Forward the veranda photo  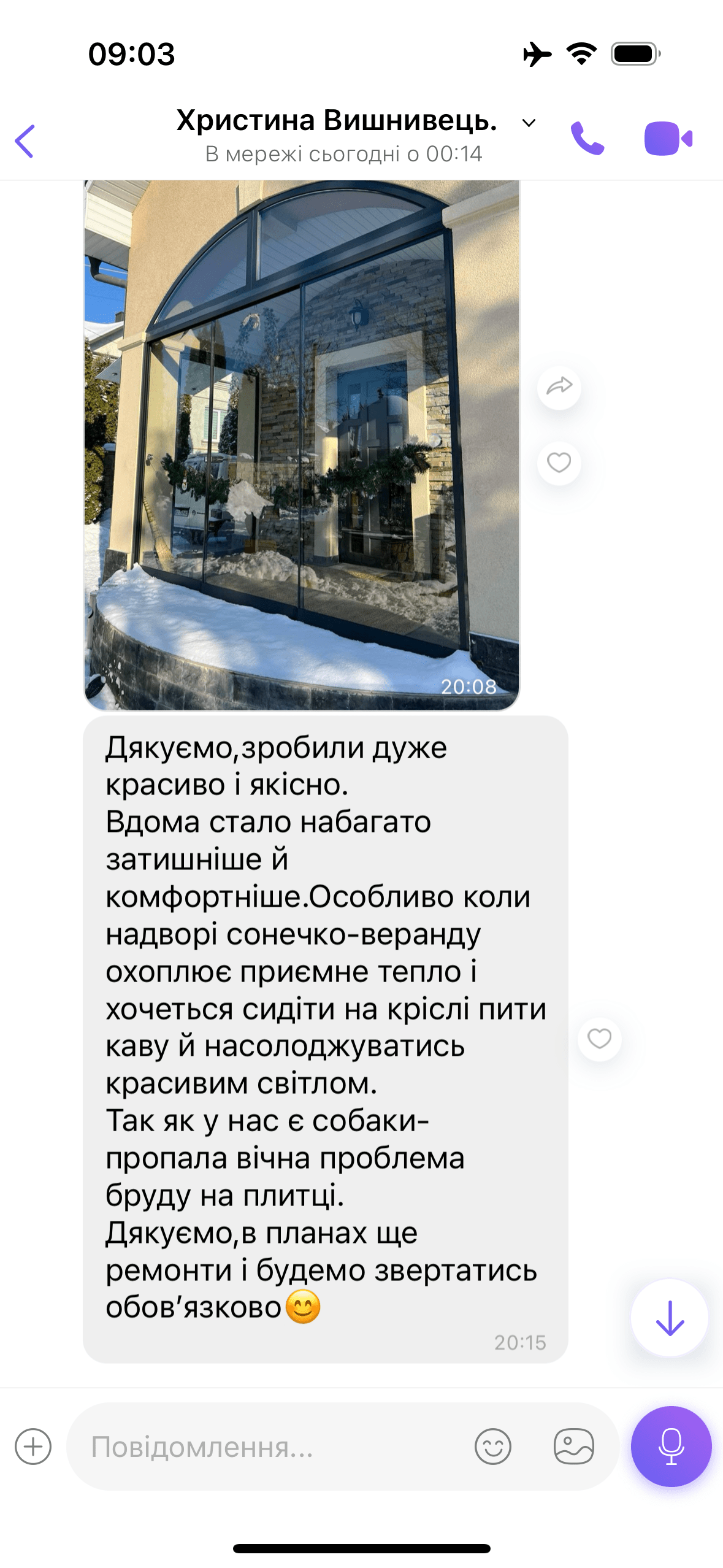(559, 387)
